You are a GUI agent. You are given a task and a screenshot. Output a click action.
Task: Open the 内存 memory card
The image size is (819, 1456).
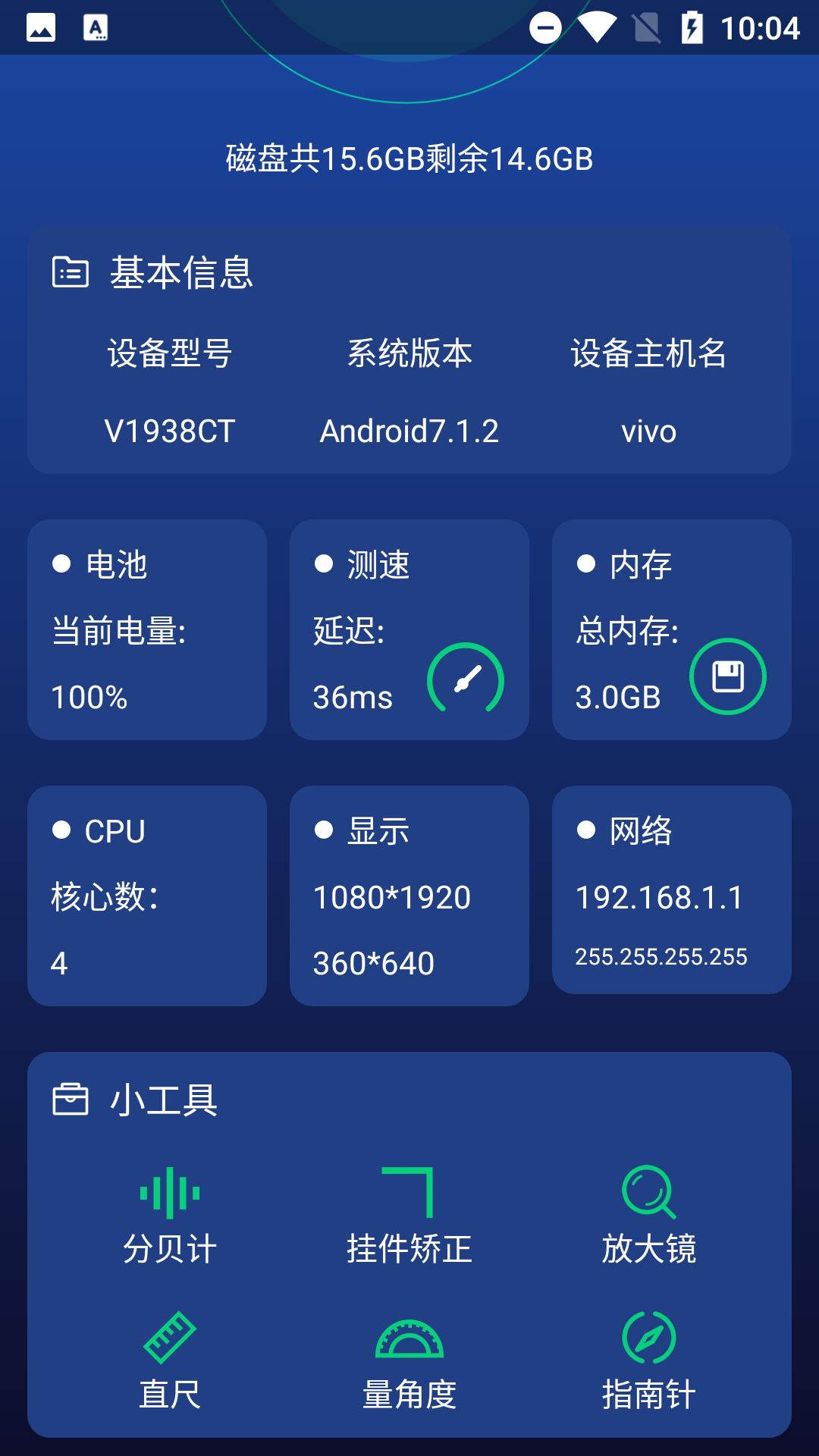(x=672, y=629)
